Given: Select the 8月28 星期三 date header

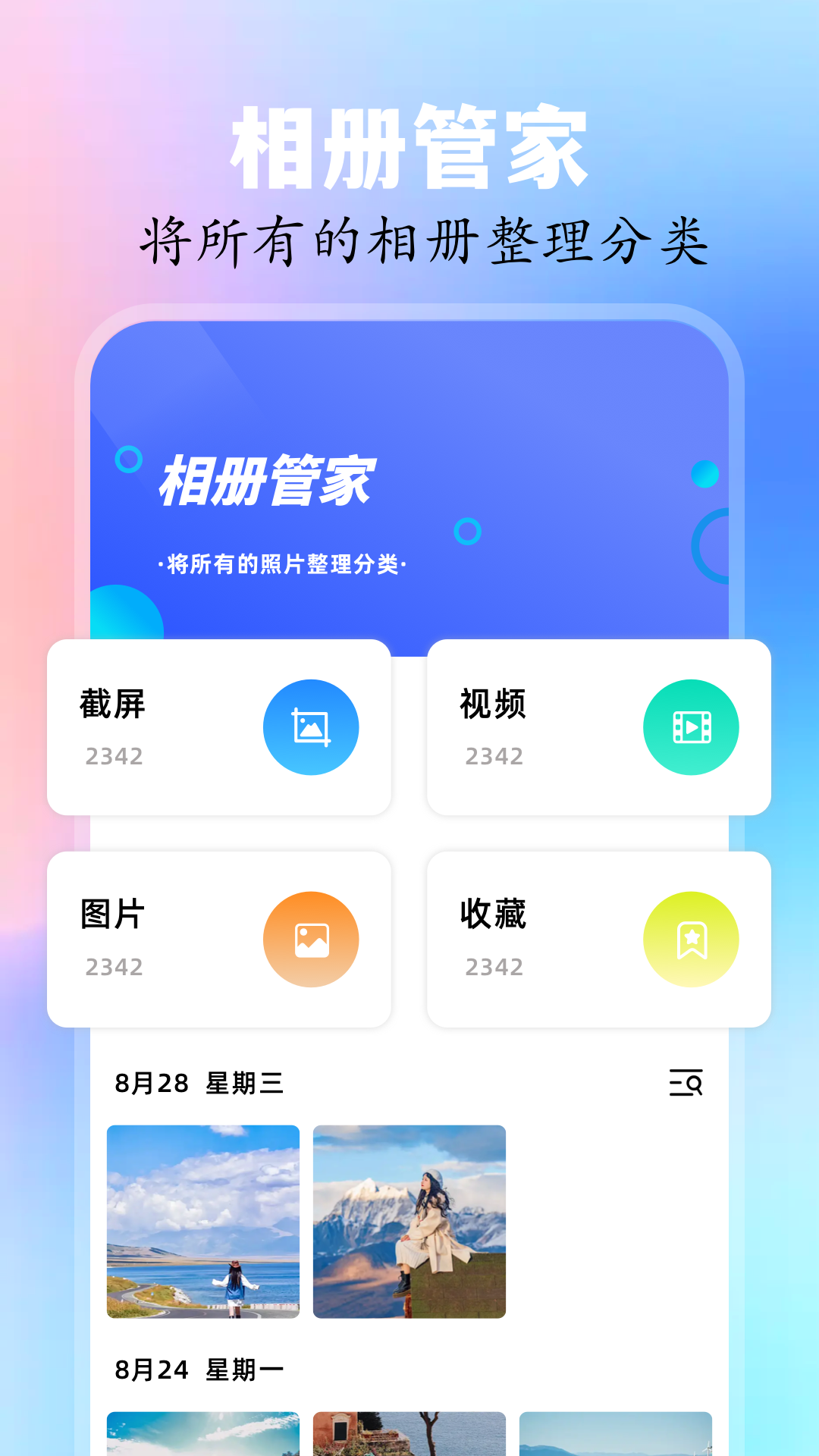Looking at the screenshot, I should pos(199,1083).
